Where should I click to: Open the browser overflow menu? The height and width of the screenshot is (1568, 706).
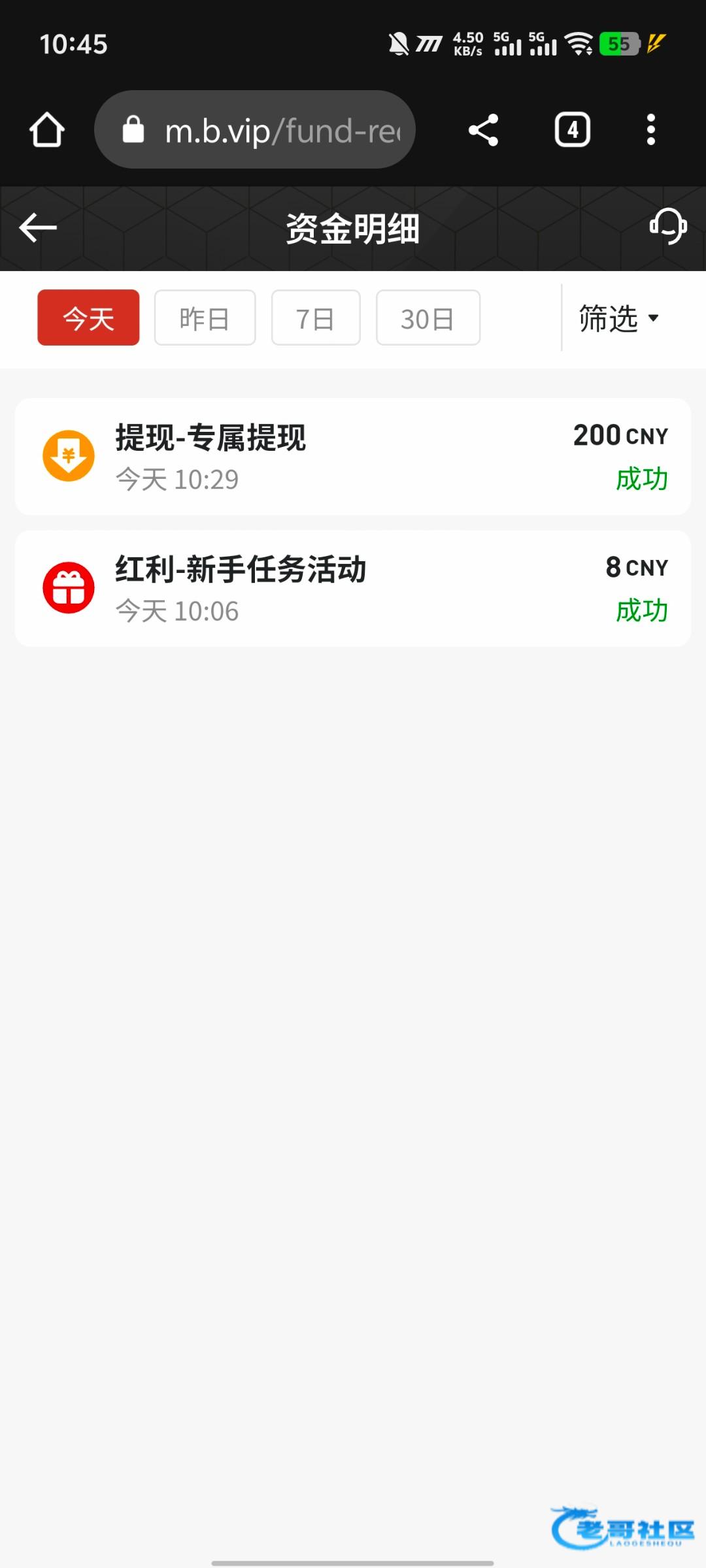[650, 130]
